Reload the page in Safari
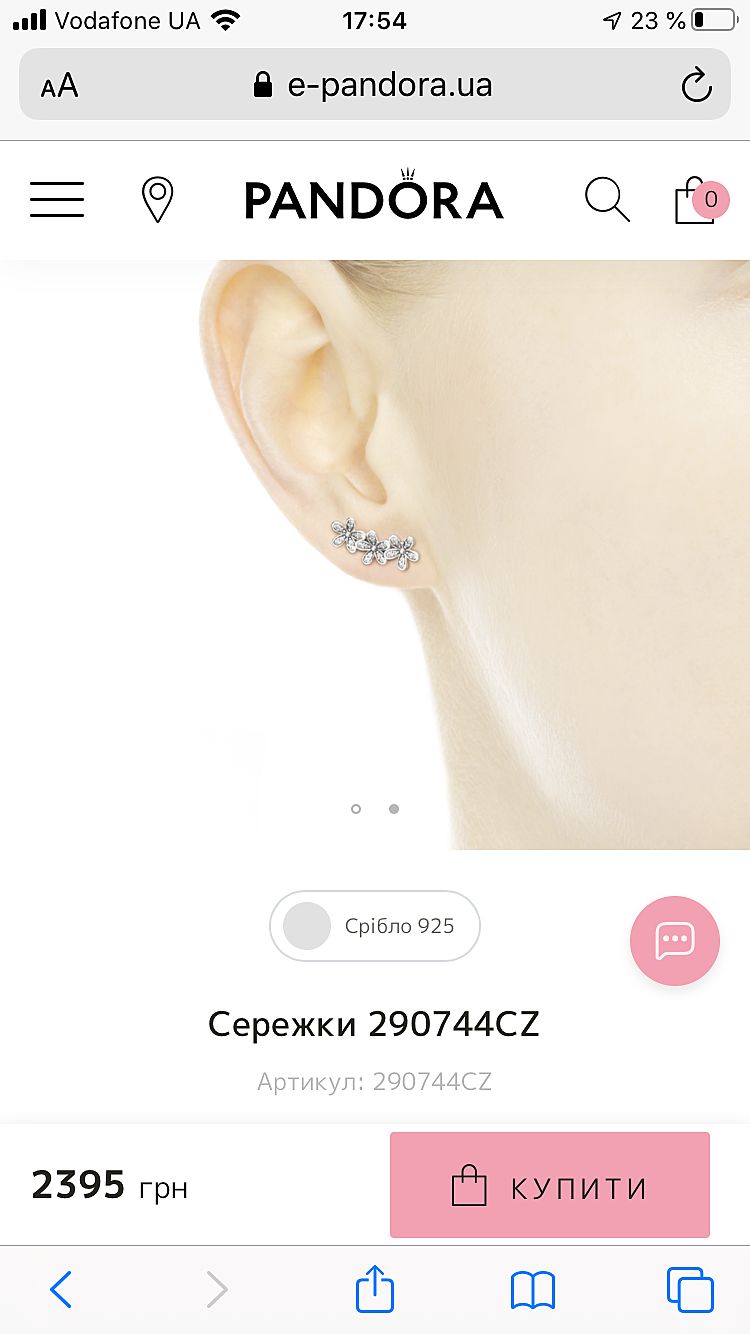The height and width of the screenshot is (1334, 750). pos(696,85)
